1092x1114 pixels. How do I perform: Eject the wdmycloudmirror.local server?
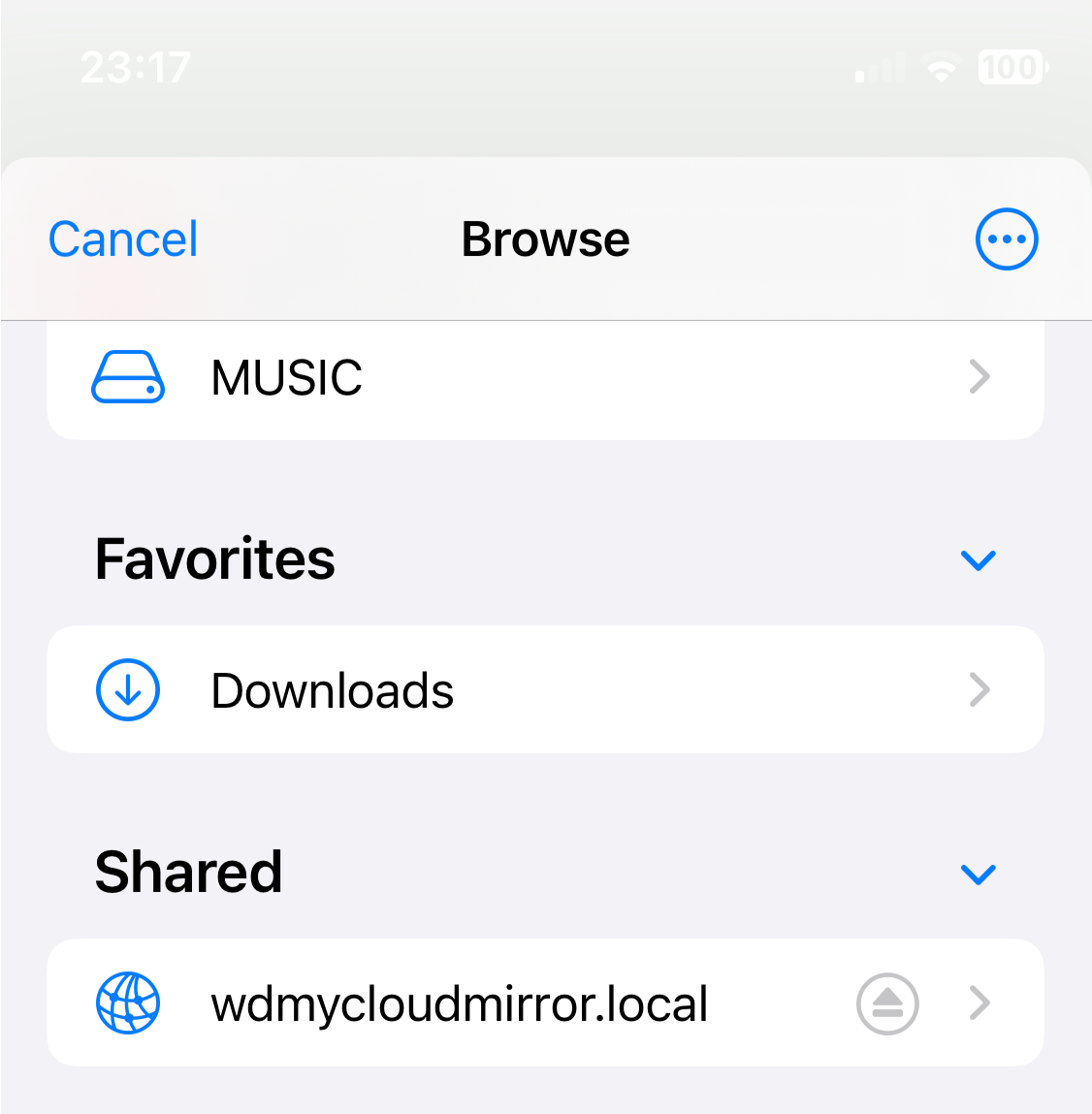point(887,1003)
